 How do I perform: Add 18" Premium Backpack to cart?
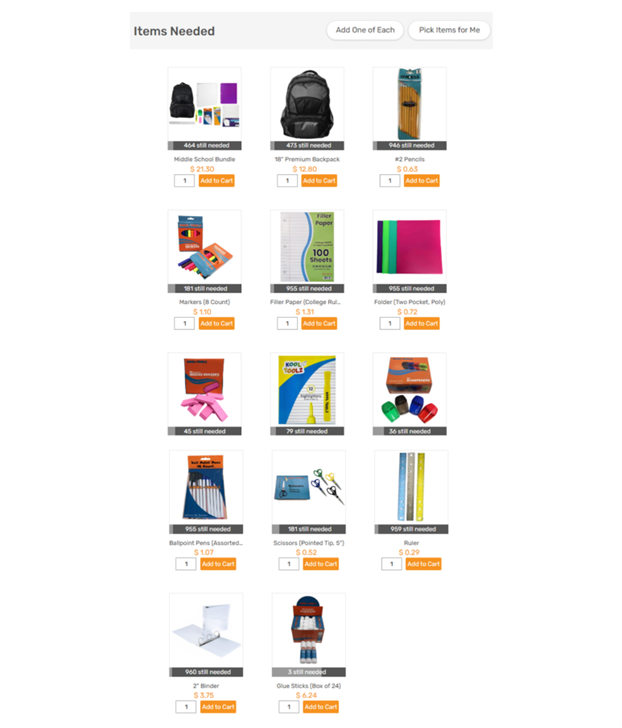(x=319, y=181)
